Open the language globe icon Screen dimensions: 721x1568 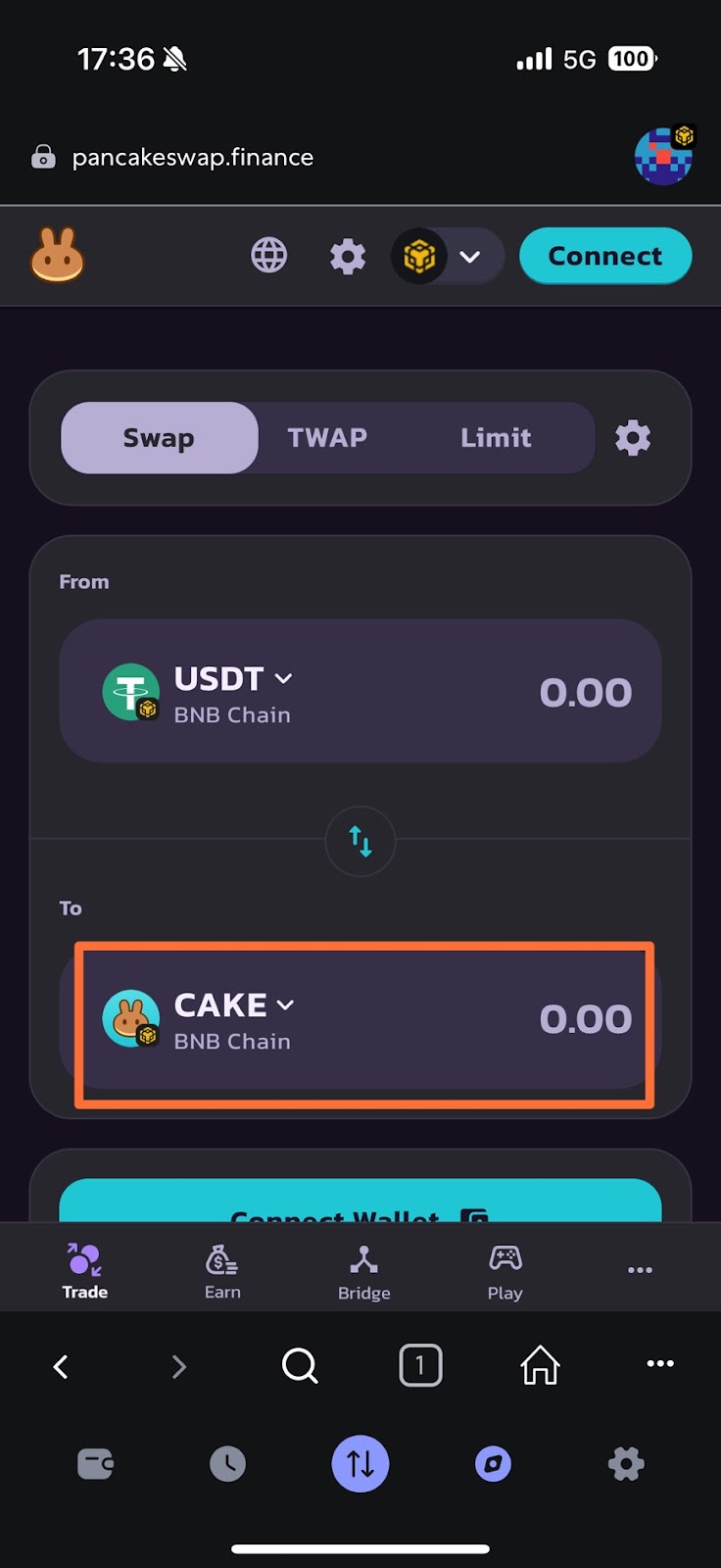(x=268, y=256)
